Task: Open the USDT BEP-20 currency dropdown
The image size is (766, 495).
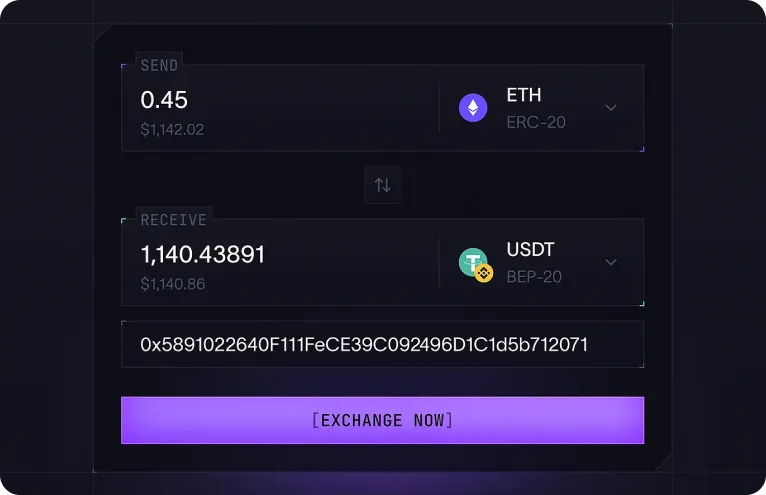Action: coord(541,262)
